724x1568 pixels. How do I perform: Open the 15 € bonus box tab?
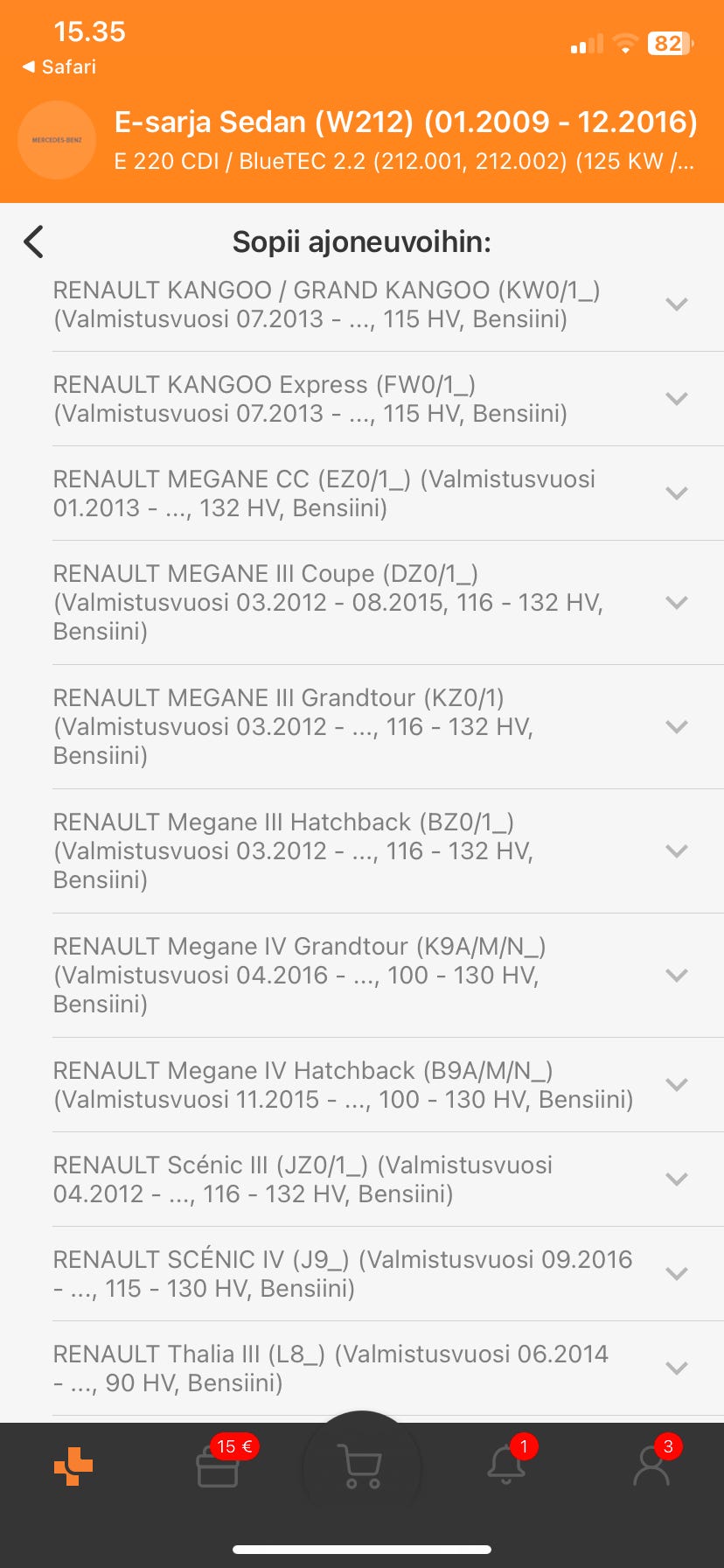point(219,1466)
